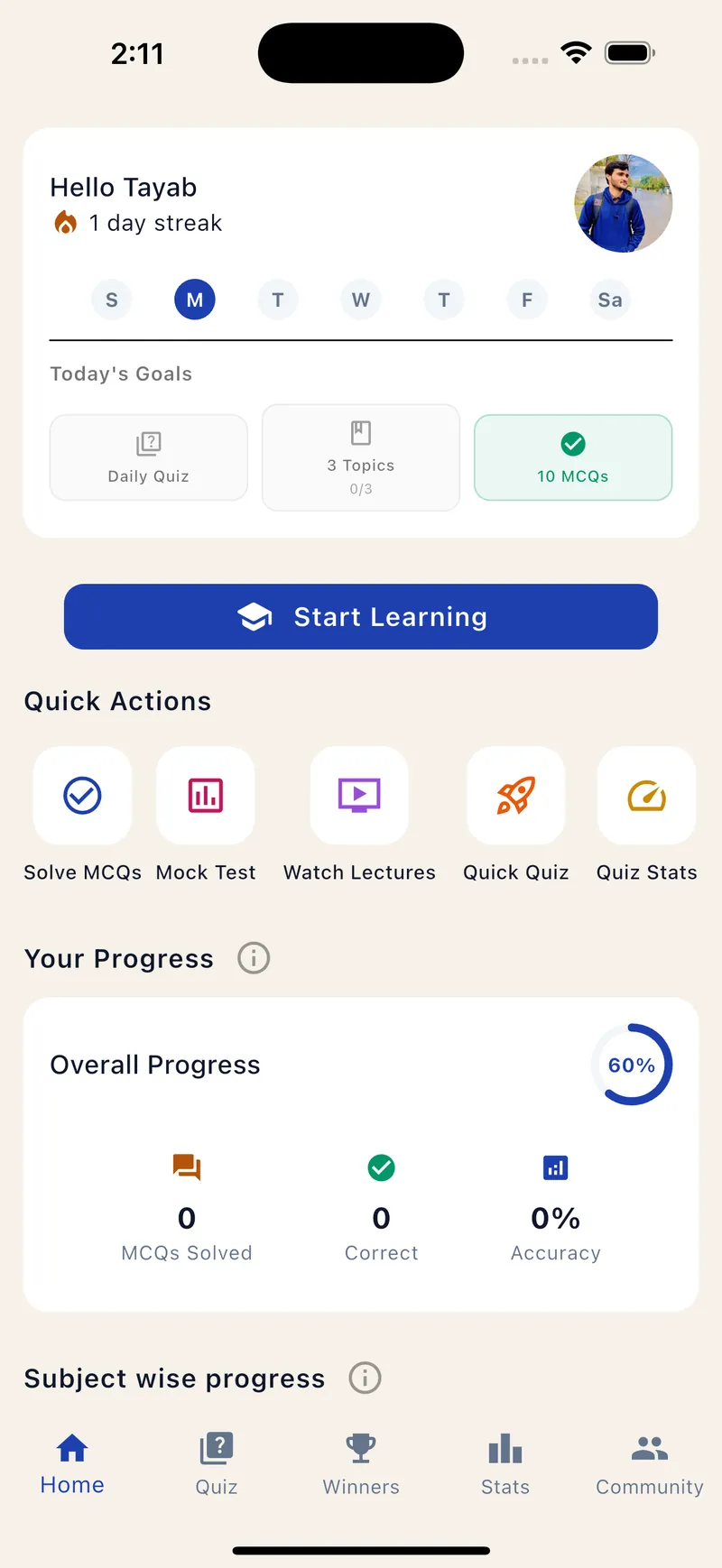Open Quiz Stats gauge icon
722x1568 pixels.
point(646,796)
